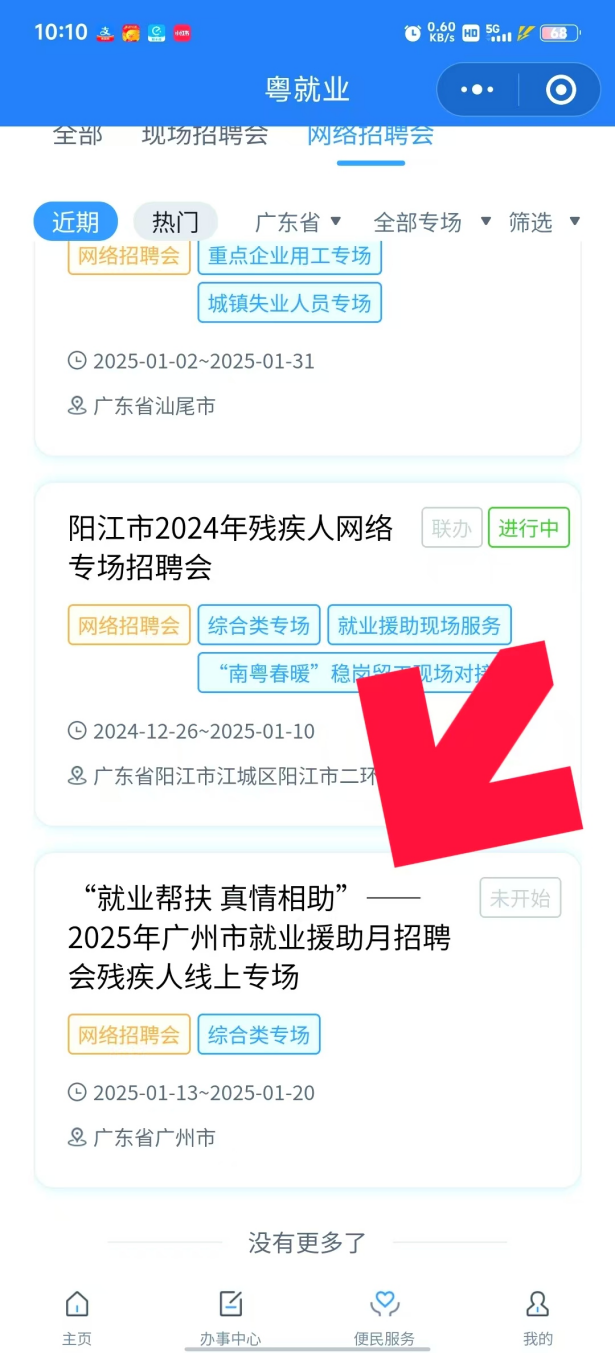Switch to the 全部 tab
This screenshot has width=615, height=1353.
pyautogui.click(x=77, y=136)
